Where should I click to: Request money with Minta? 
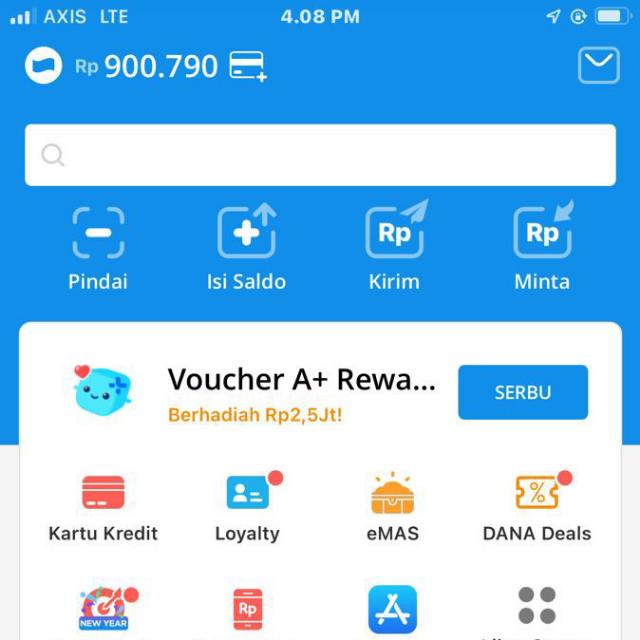pos(542,247)
